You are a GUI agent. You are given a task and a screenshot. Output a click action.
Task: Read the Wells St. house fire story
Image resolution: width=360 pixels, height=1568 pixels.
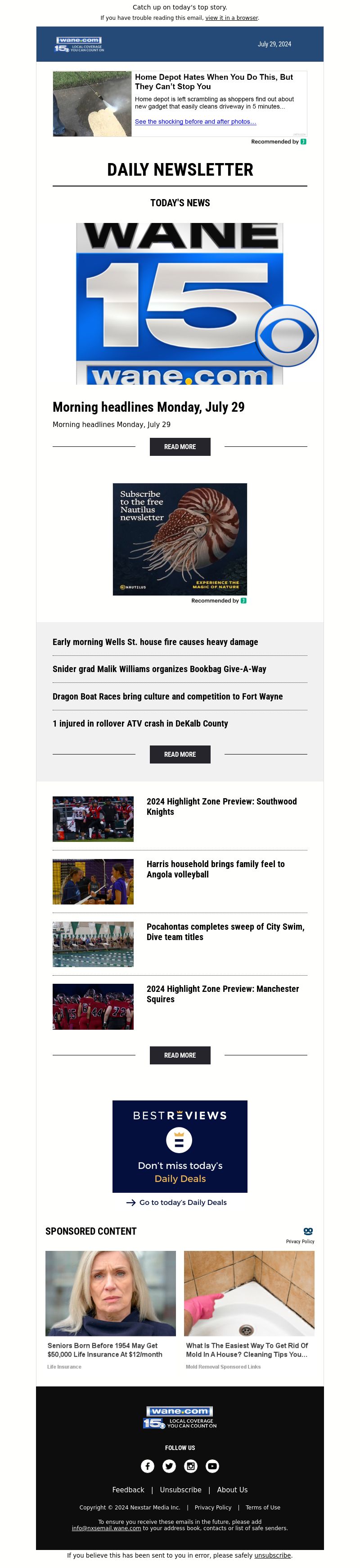(155, 642)
